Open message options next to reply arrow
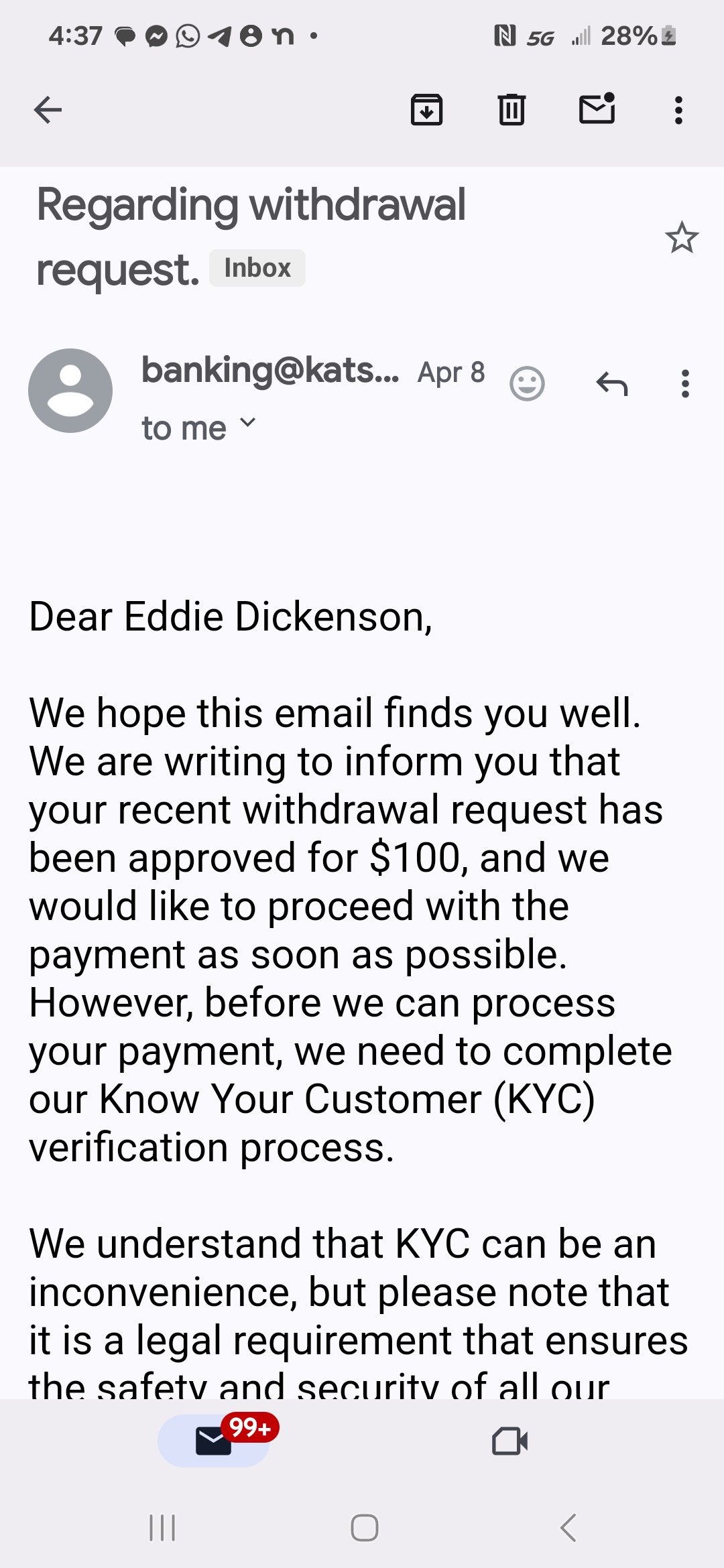This screenshot has width=724, height=1568. coord(685,384)
